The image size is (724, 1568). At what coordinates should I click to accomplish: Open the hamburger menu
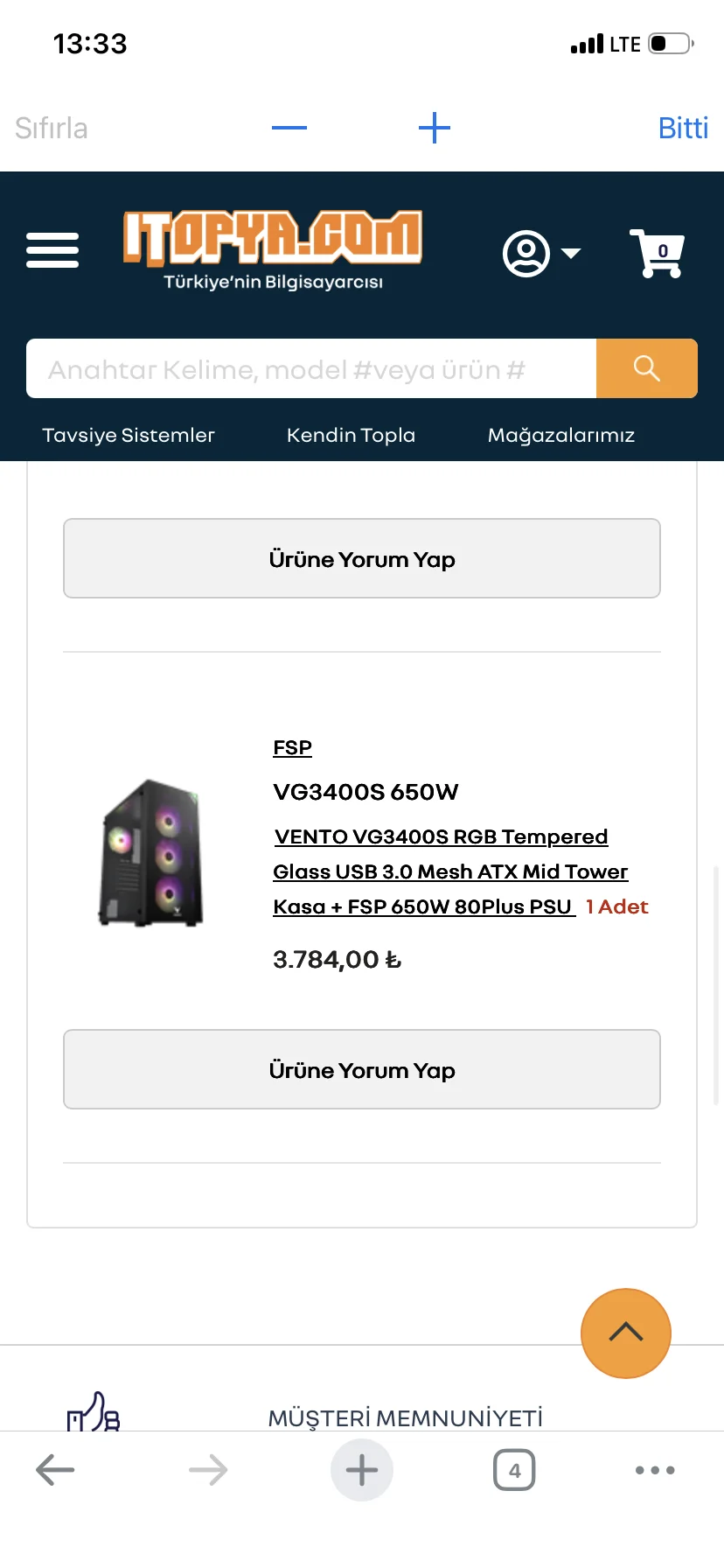(x=52, y=250)
